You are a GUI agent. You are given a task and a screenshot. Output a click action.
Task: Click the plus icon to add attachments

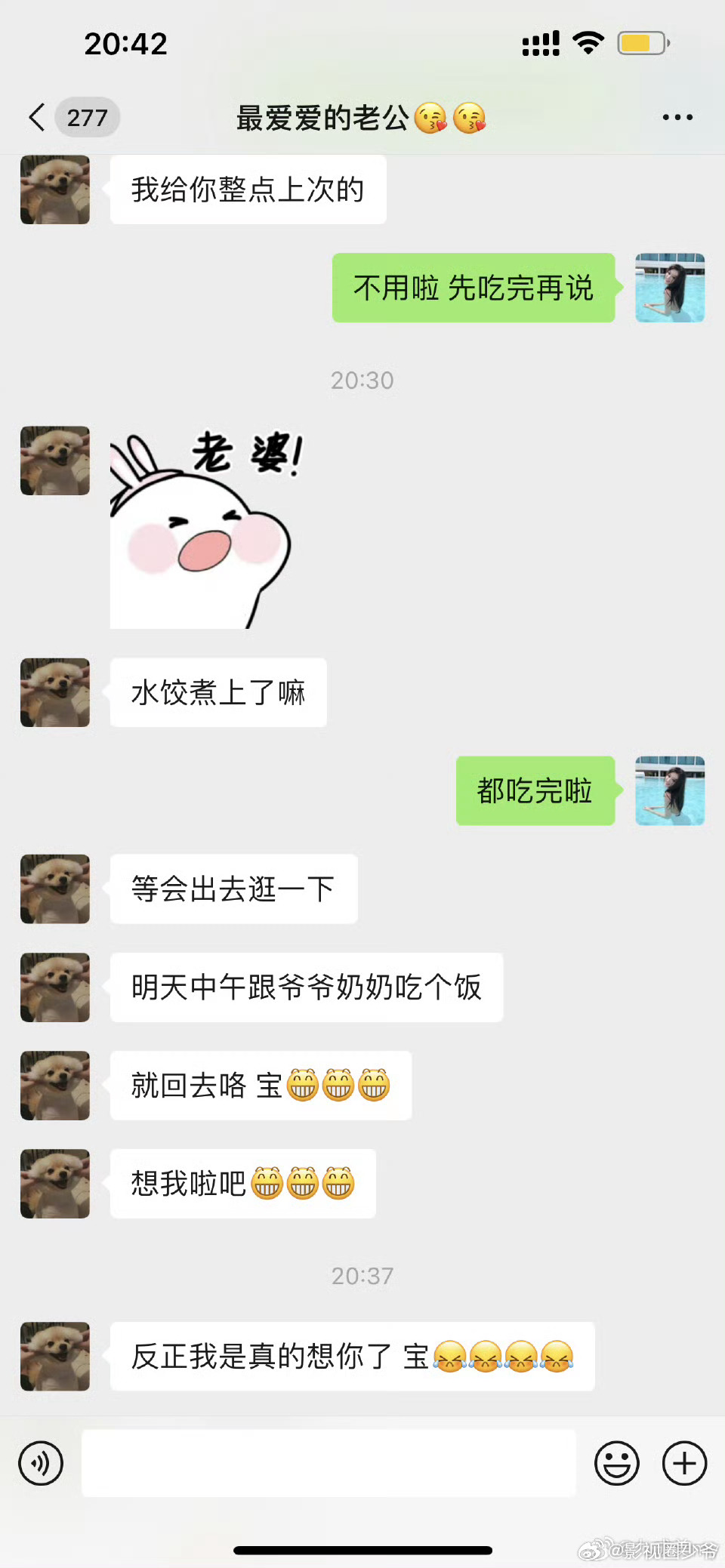[683, 1462]
